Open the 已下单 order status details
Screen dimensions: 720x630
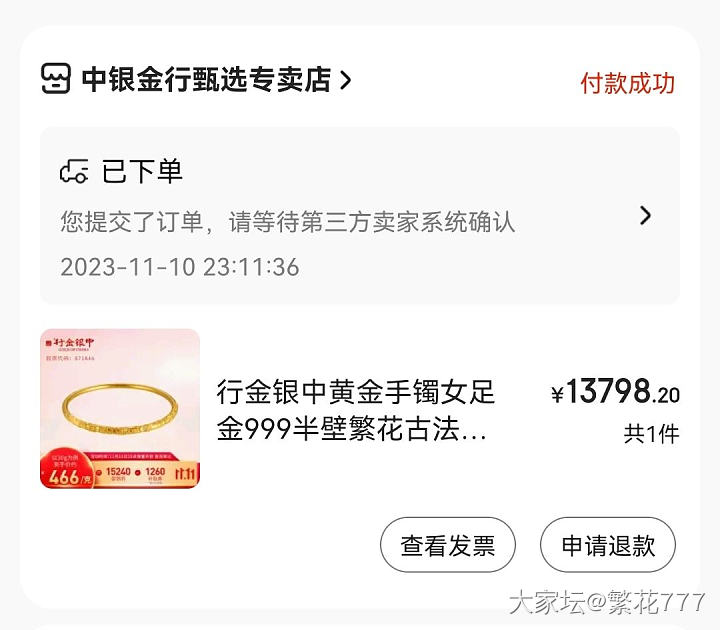click(360, 216)
